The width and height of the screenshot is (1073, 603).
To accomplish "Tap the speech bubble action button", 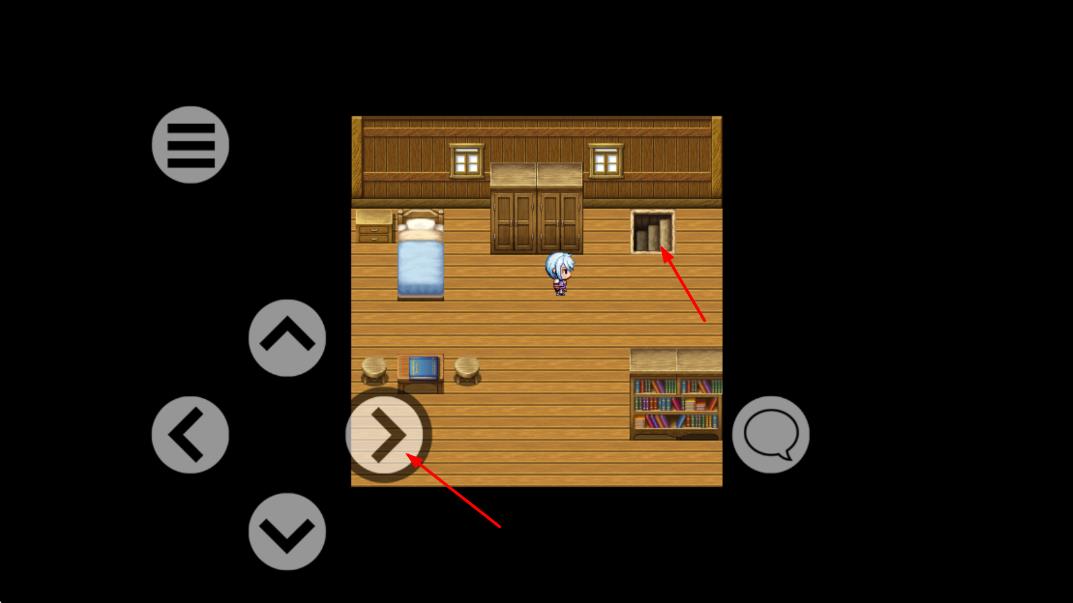I will (x=770, y=435).
